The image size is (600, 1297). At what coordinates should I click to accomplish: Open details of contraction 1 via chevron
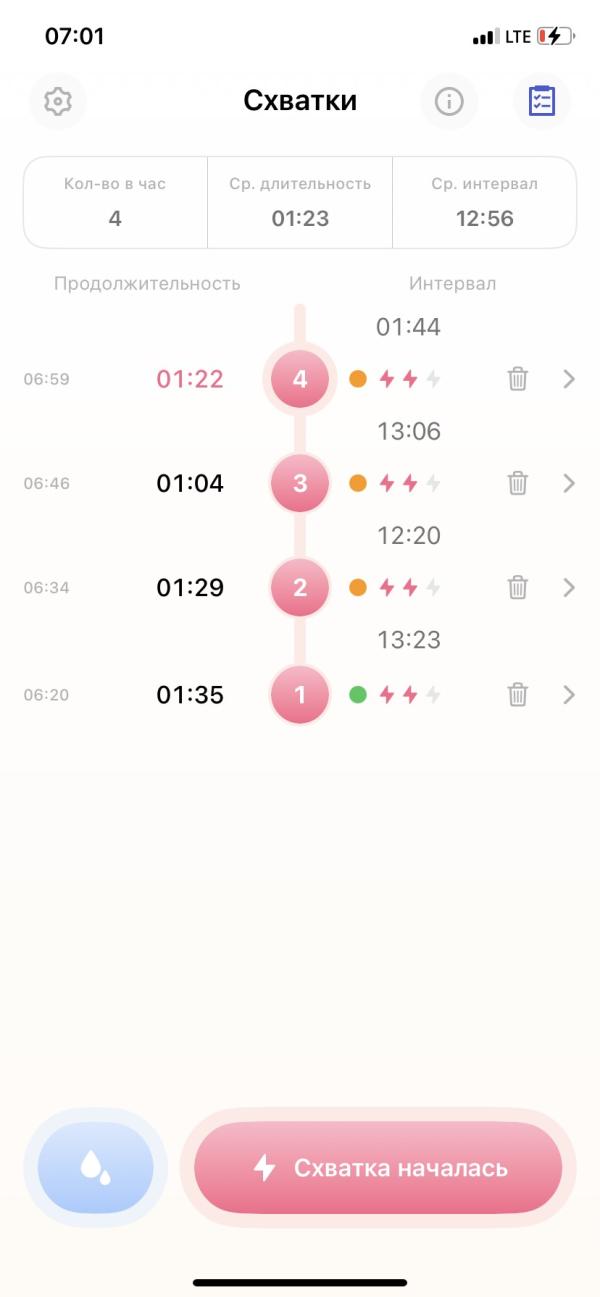click(569, 694)
